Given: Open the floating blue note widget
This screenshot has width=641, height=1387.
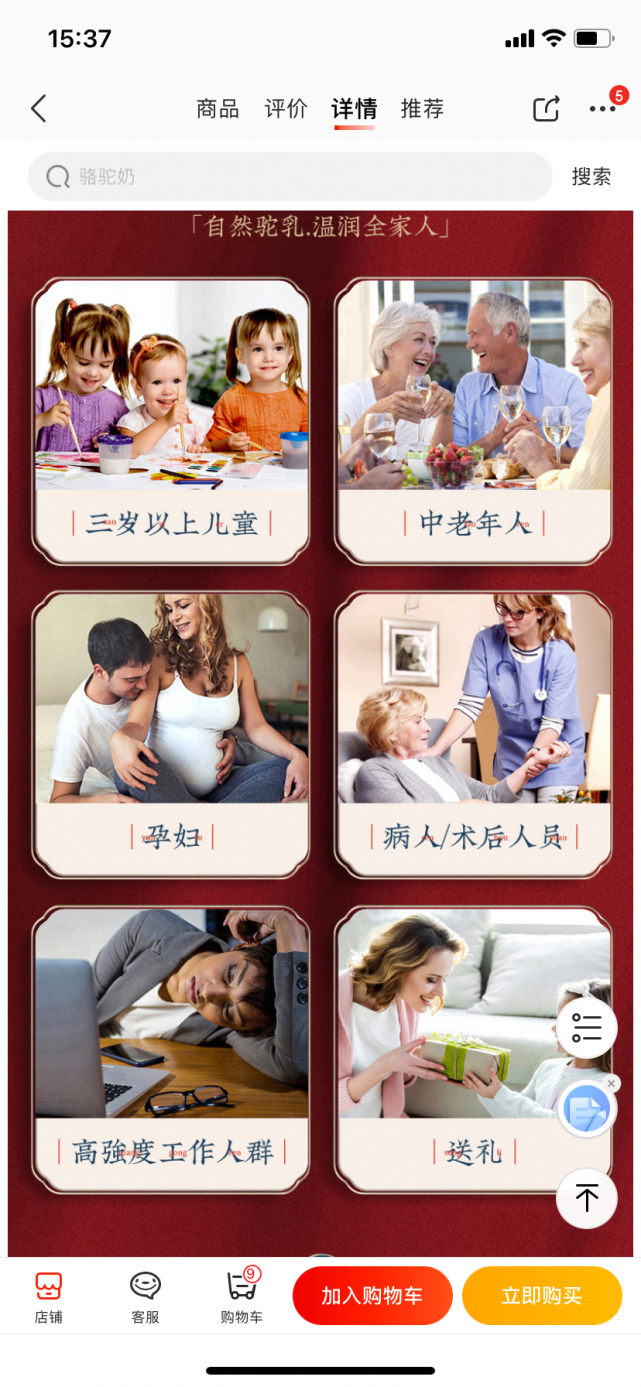Looking at the screenshot, I should click(585, 1110).
